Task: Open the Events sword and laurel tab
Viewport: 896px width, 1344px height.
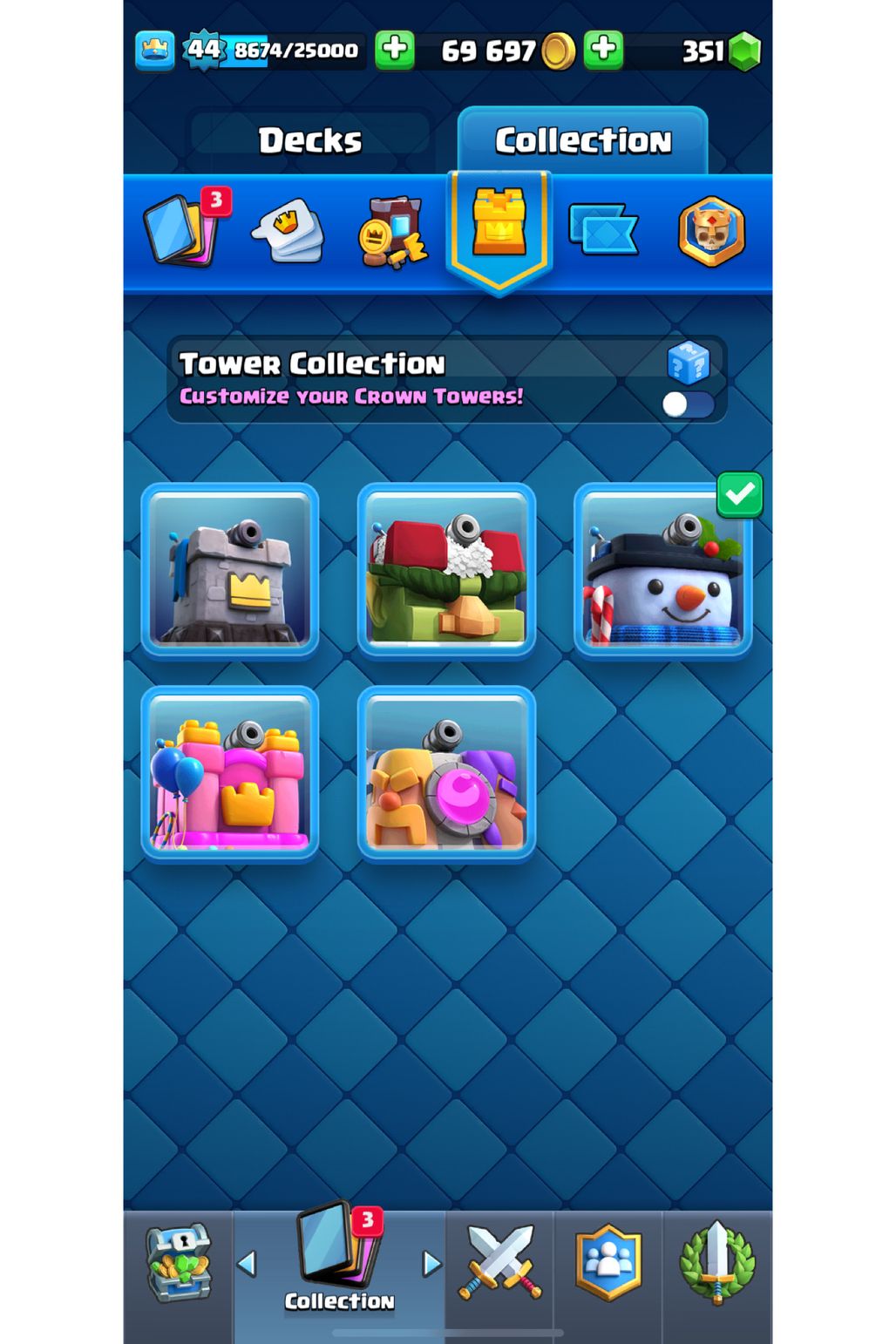Action: (716, 1263)
